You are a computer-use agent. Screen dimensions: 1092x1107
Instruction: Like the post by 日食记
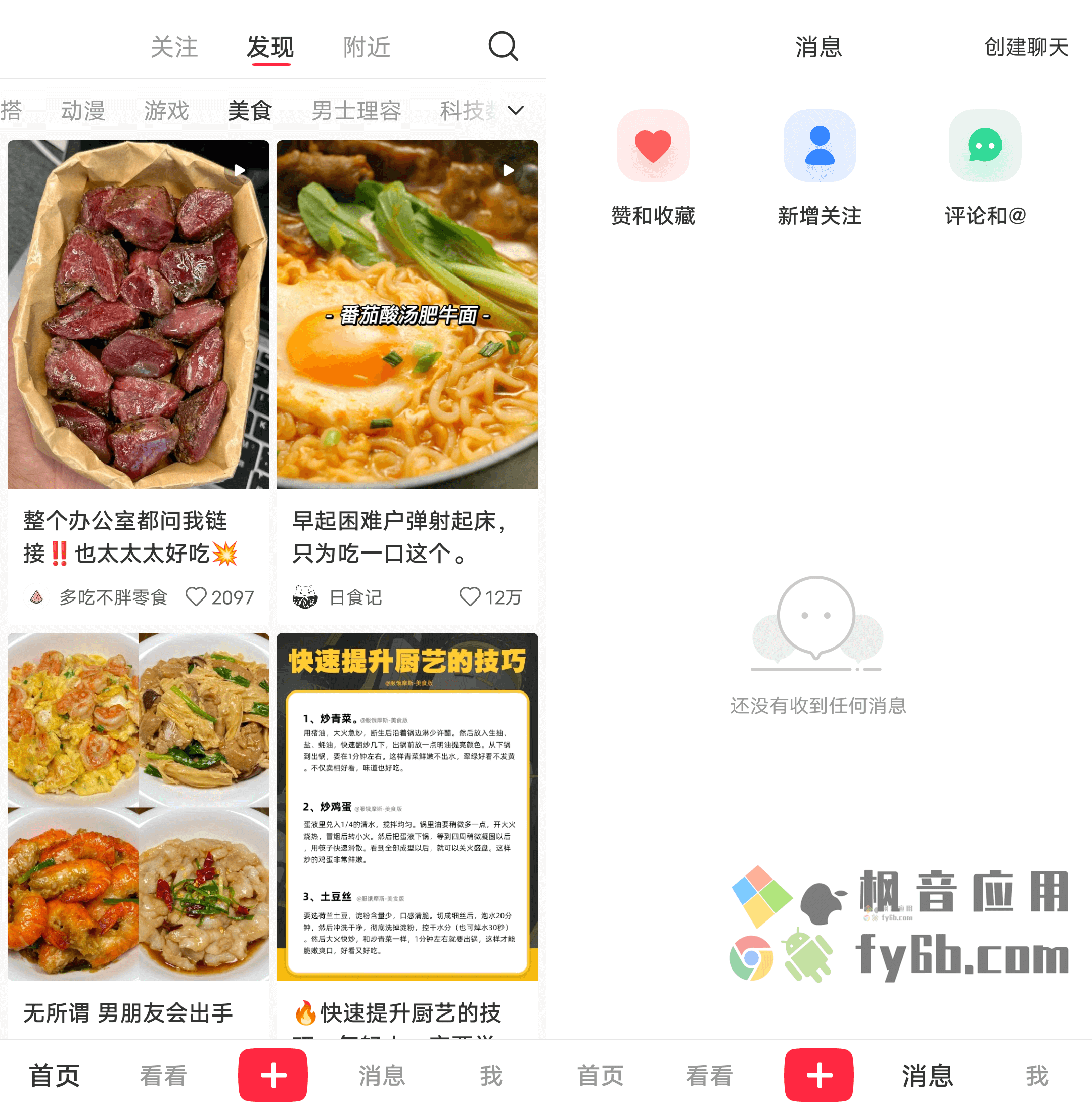(x=469, y=597)
